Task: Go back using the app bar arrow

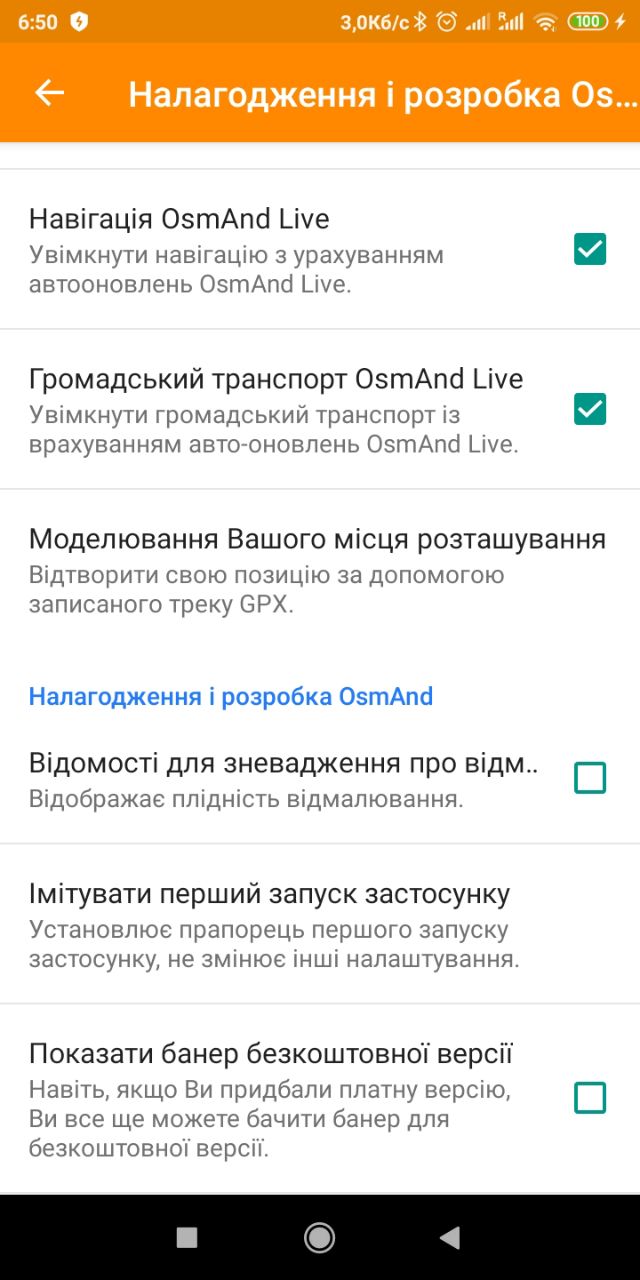Action: coord(49,93)
